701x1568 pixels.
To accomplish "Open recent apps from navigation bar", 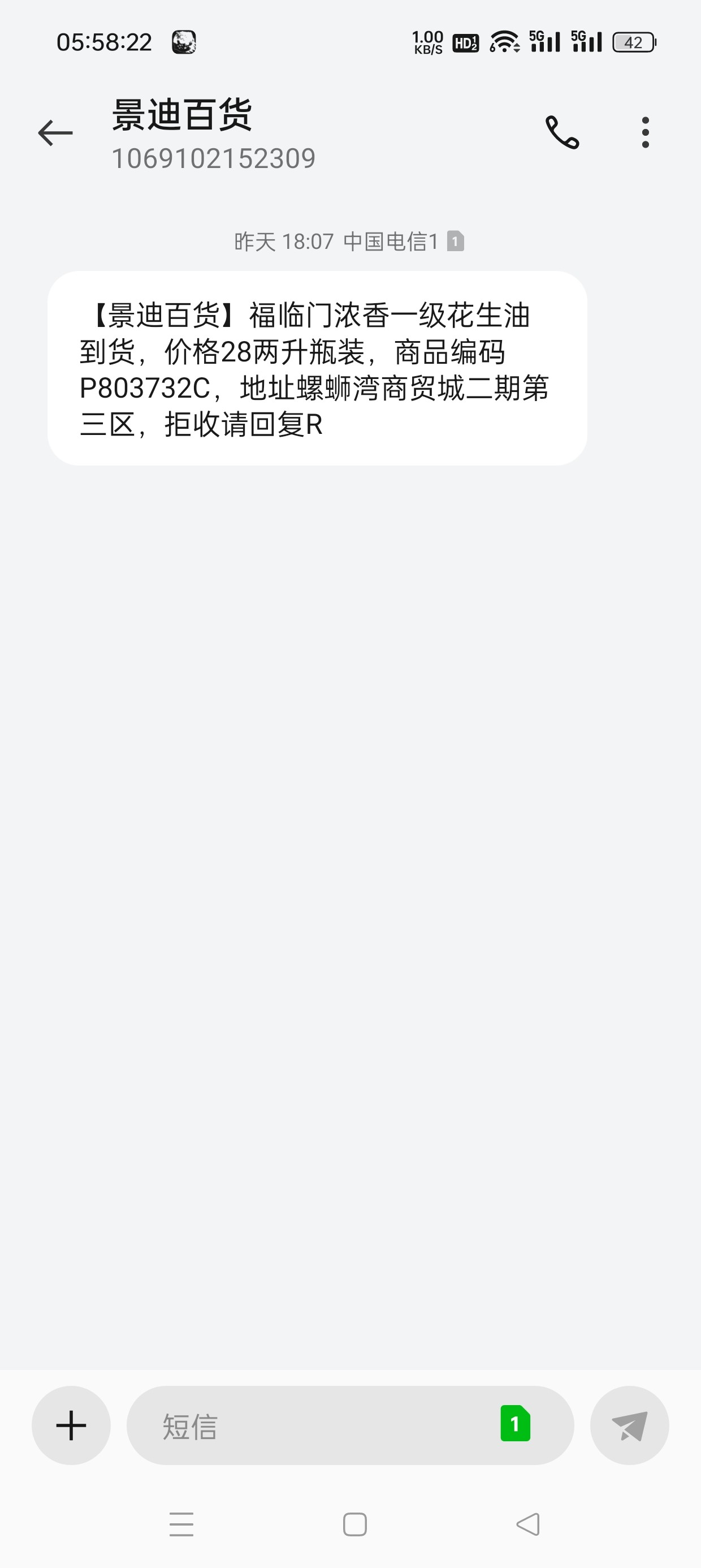I will tap(181, 1523).
